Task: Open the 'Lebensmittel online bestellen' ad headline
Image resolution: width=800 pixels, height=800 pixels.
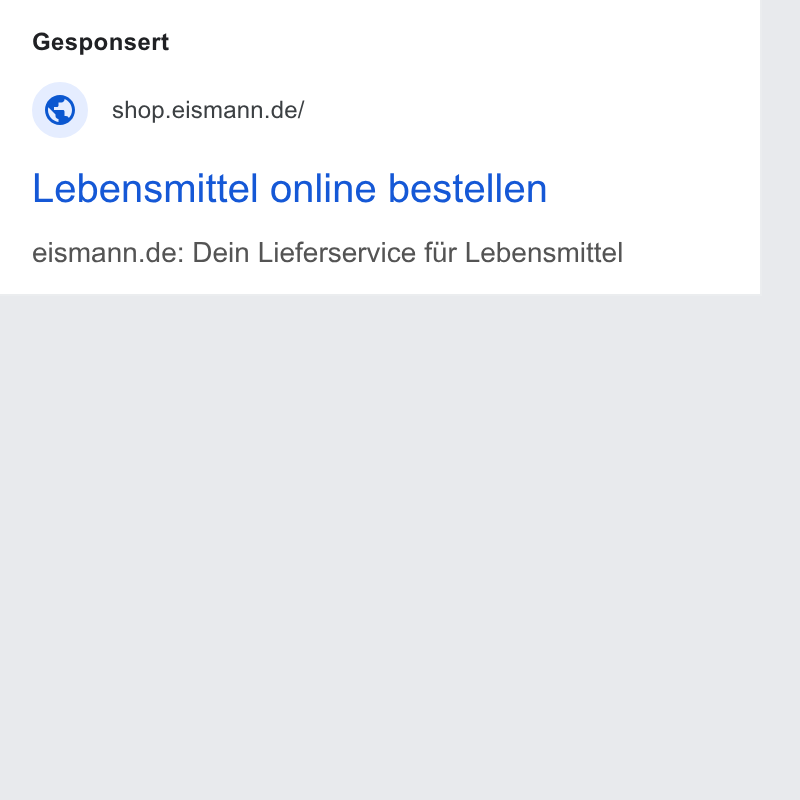Action: 289,189
